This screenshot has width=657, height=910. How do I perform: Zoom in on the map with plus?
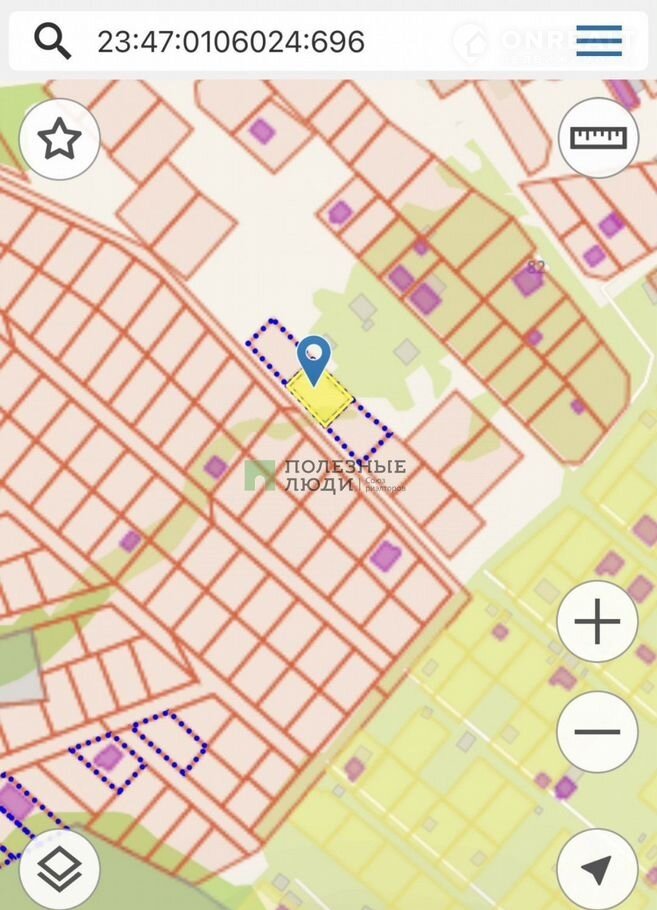(597, 622)
